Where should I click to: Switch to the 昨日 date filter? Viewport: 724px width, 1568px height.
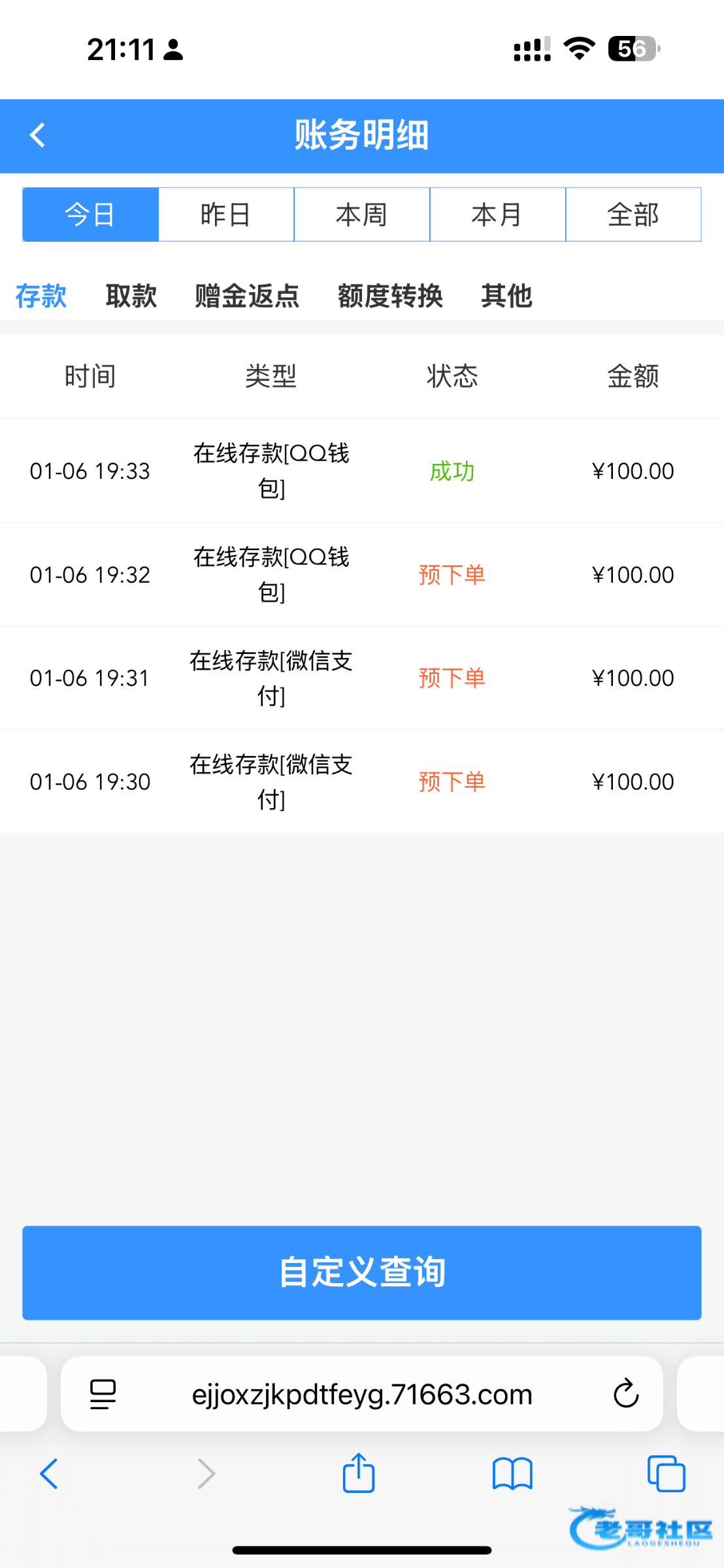[x=226, y=215]
